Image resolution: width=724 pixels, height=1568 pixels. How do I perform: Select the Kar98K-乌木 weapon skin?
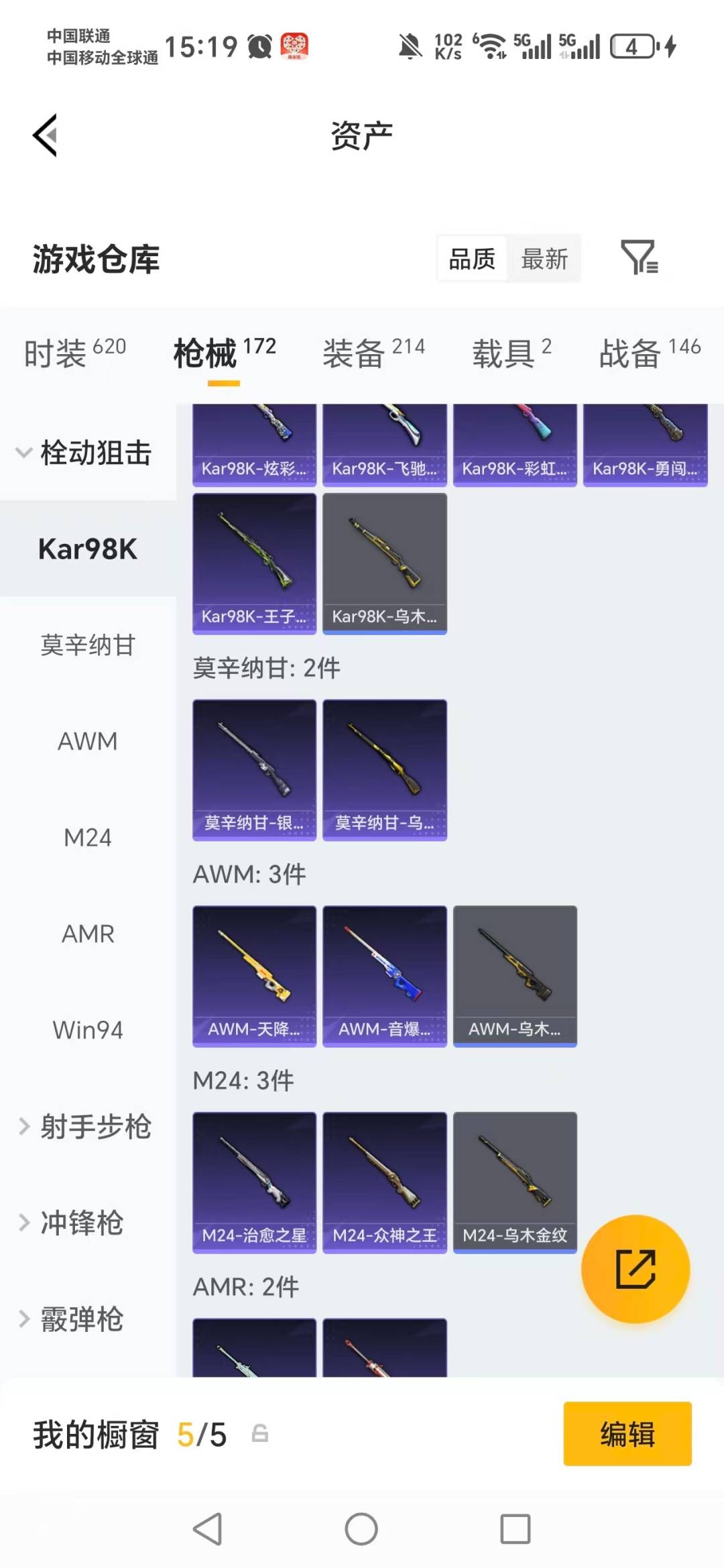tap(384, 562)
